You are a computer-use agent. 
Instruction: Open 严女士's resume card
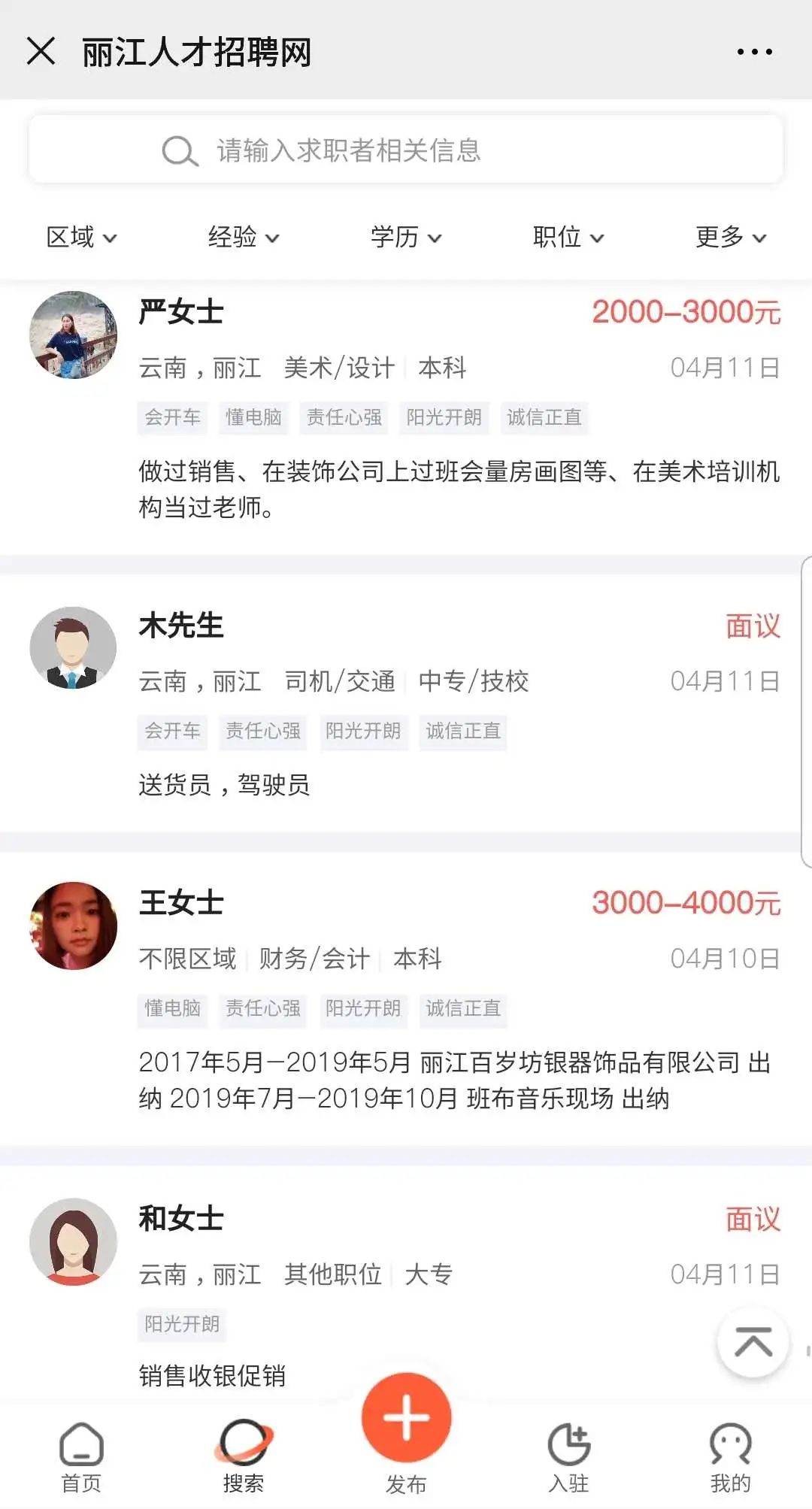point(406,417)
